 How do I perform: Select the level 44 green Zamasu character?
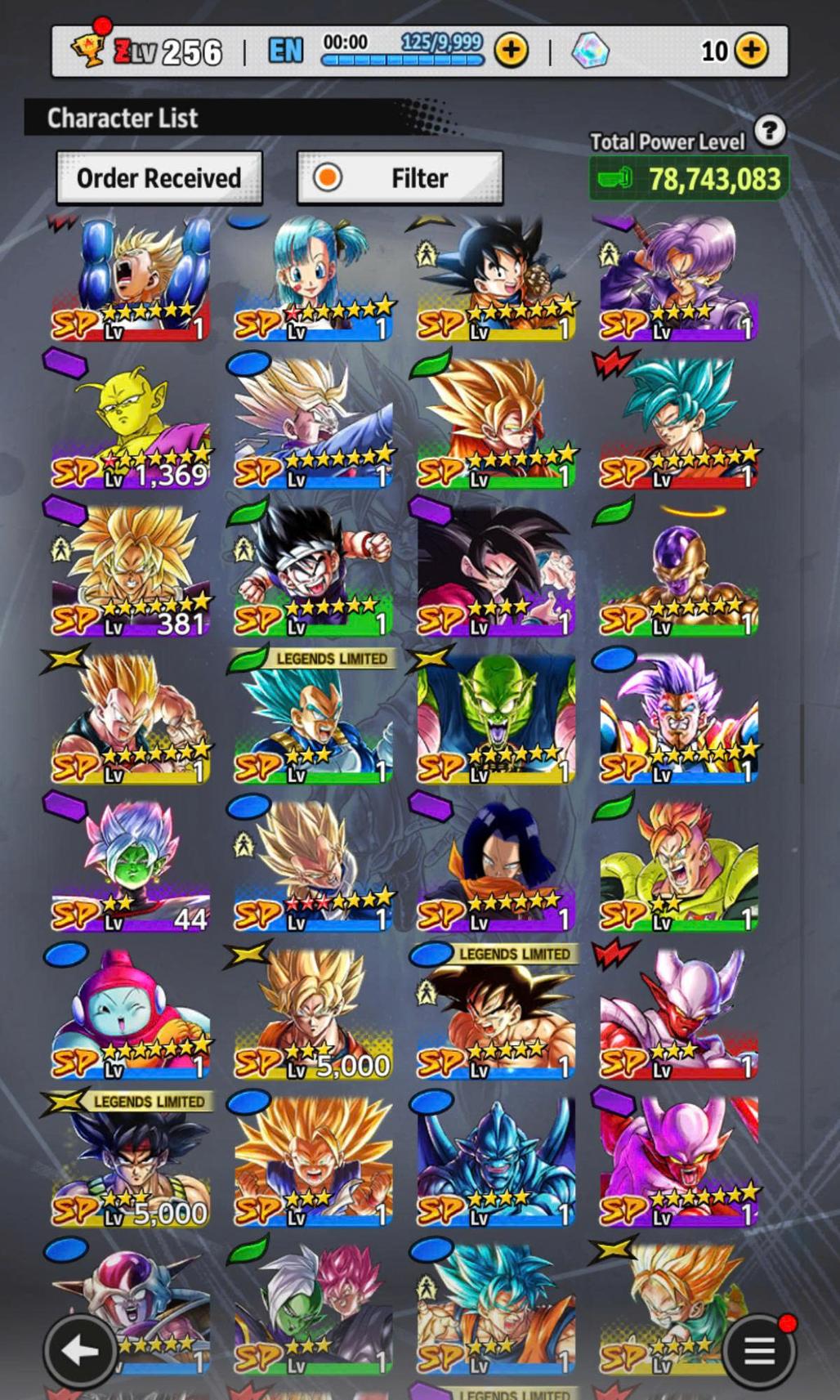(131, 866)
